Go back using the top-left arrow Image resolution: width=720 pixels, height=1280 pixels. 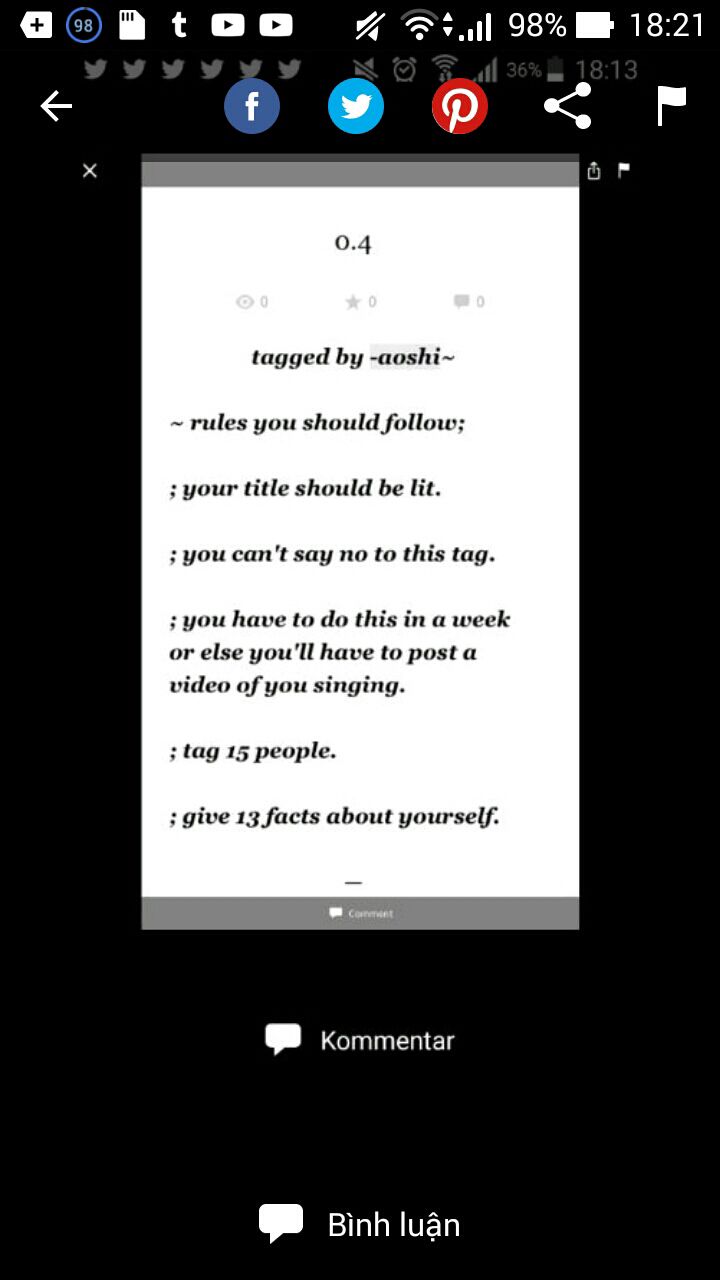(x=56, y=106)
